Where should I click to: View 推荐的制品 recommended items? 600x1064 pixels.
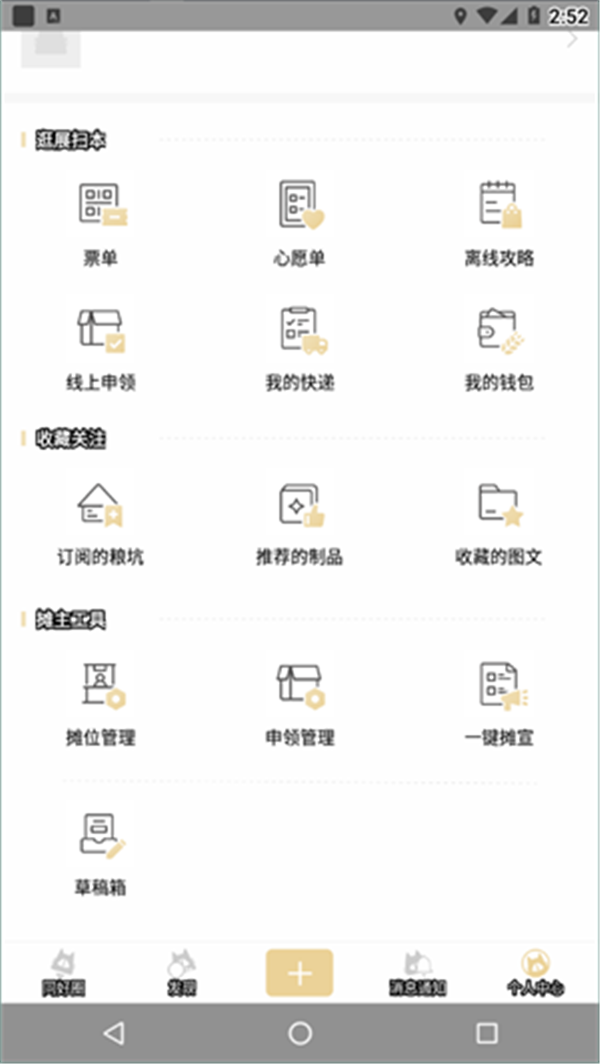(300, 522)
